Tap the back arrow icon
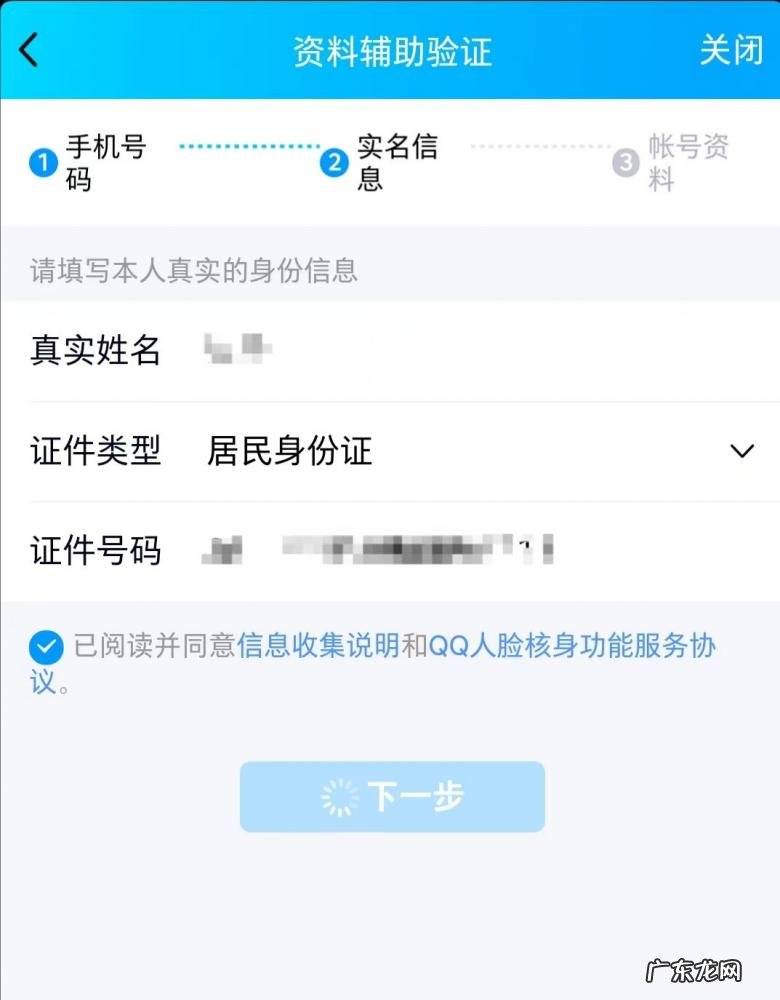Image resolution: width=780 pixels, height=1000 pixels. click(28, 48)
